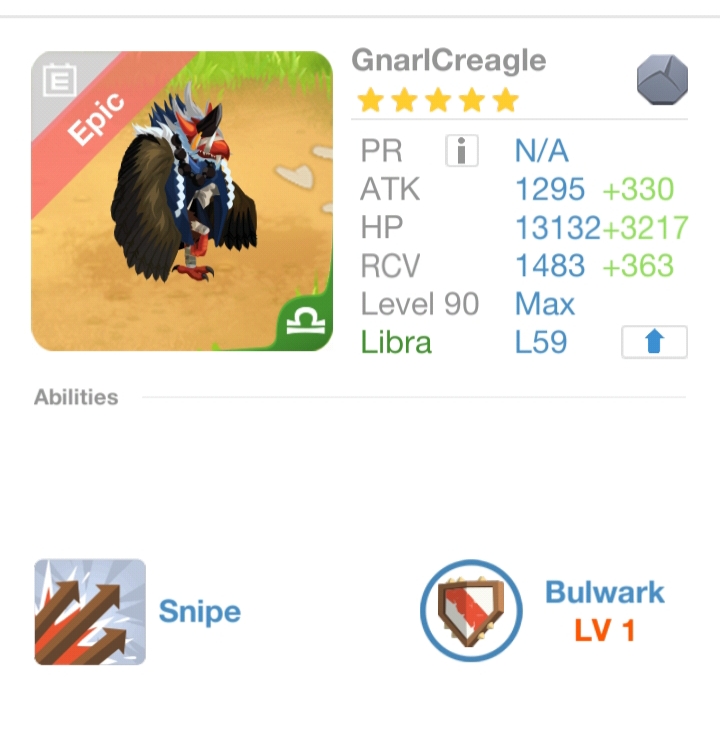Viewport: 720px width, 754px height.
Task: Open the GnarlCreagle monster portrait
Action: [182, 201]
